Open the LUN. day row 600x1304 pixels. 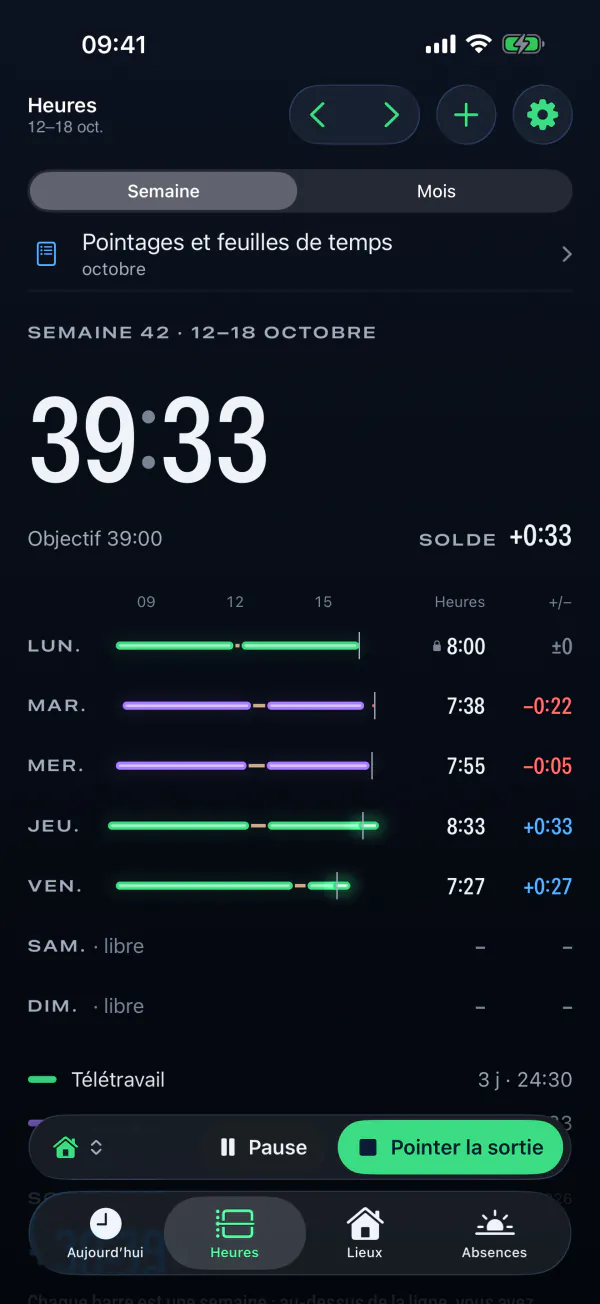coord(300,646)
